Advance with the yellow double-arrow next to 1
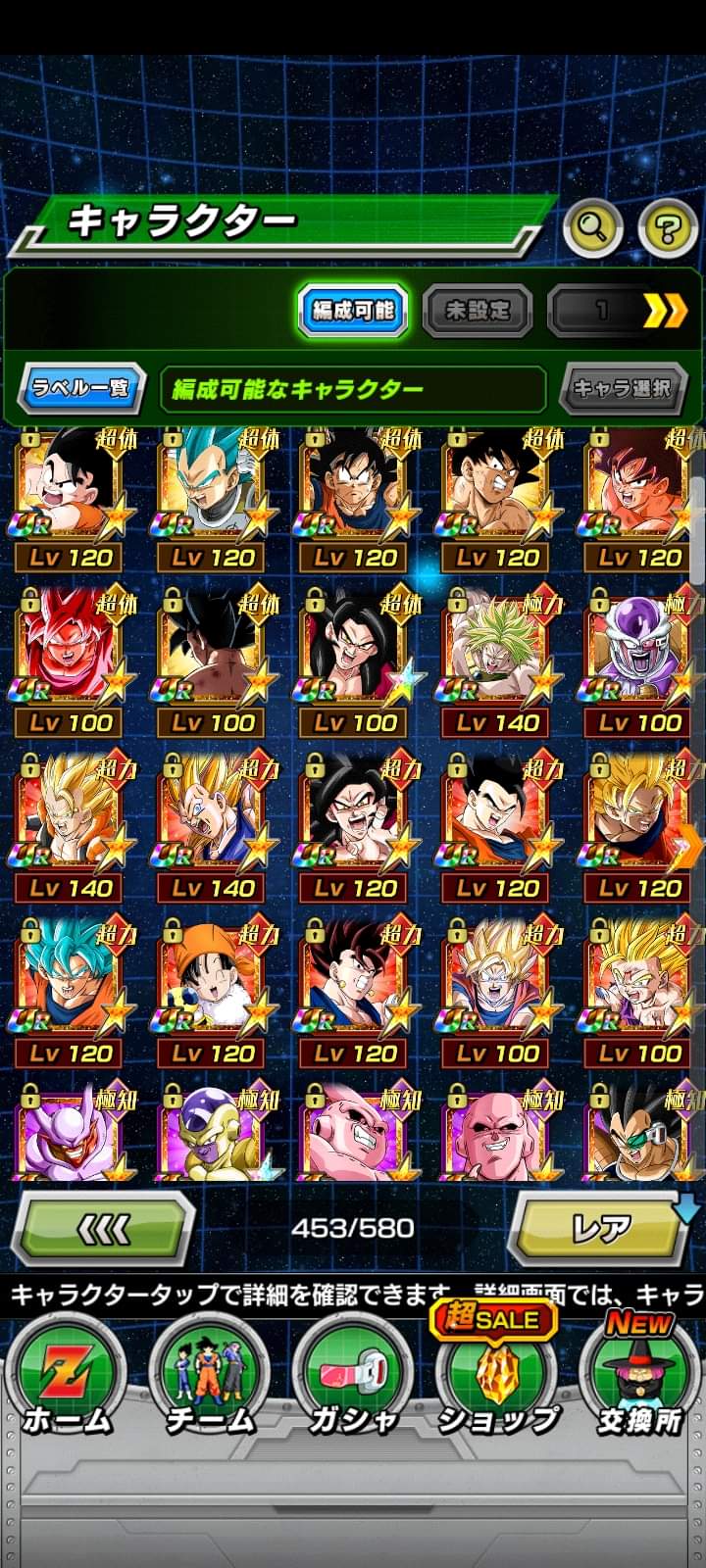Viewport: 706px width, 1568px height. coord(665,312)
